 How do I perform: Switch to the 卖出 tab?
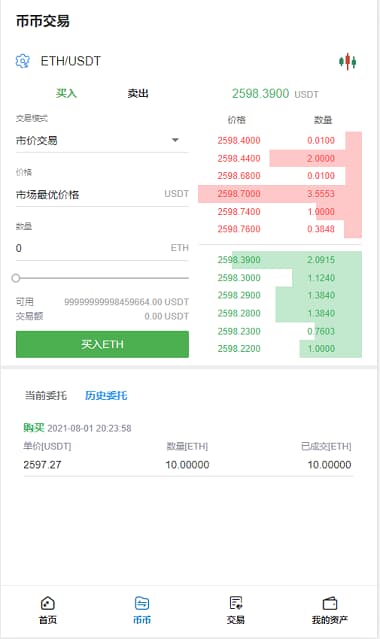pos(138,93)
